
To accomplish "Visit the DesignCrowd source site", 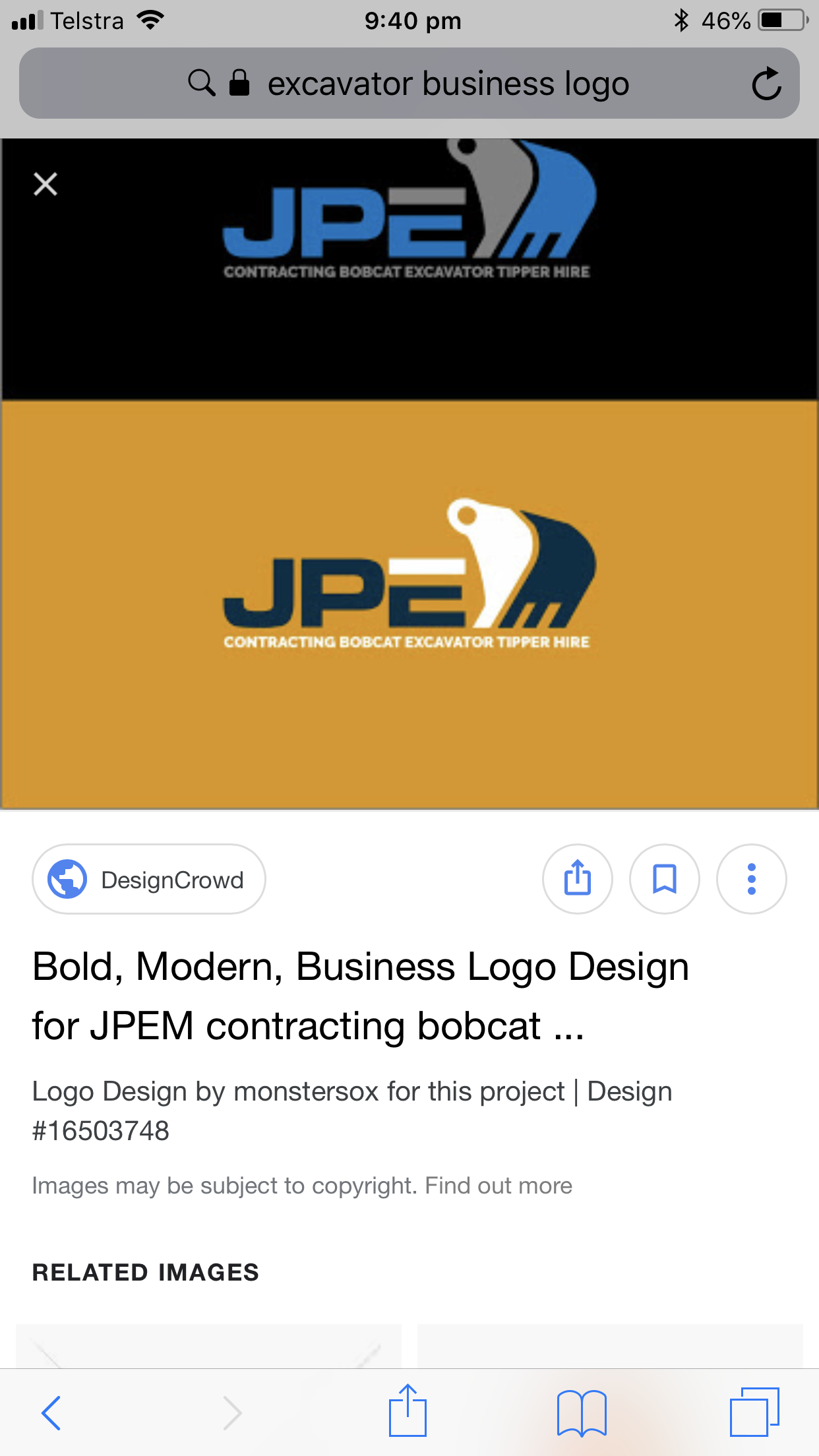I will click(x=149, y=880).
